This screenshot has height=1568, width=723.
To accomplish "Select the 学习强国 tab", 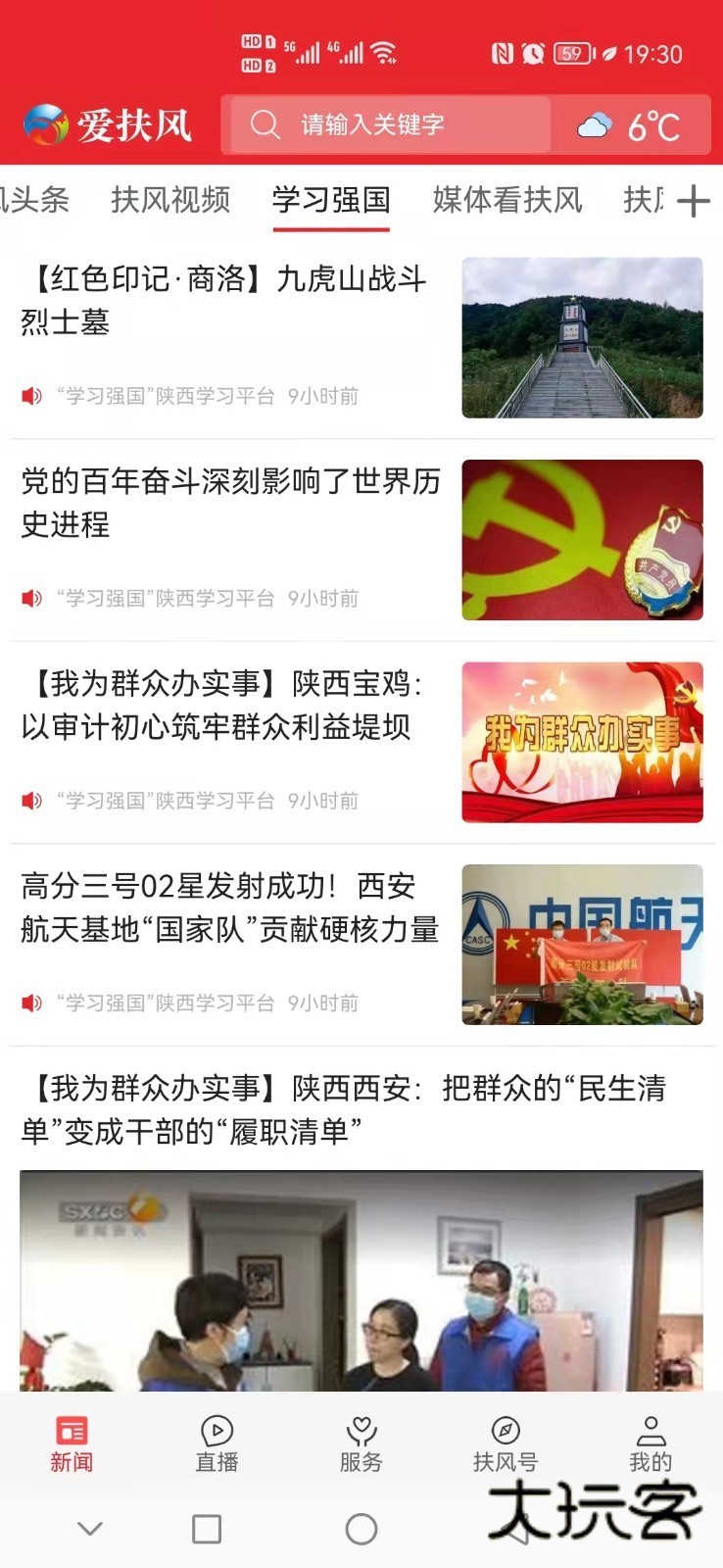I will click(331, 200).
